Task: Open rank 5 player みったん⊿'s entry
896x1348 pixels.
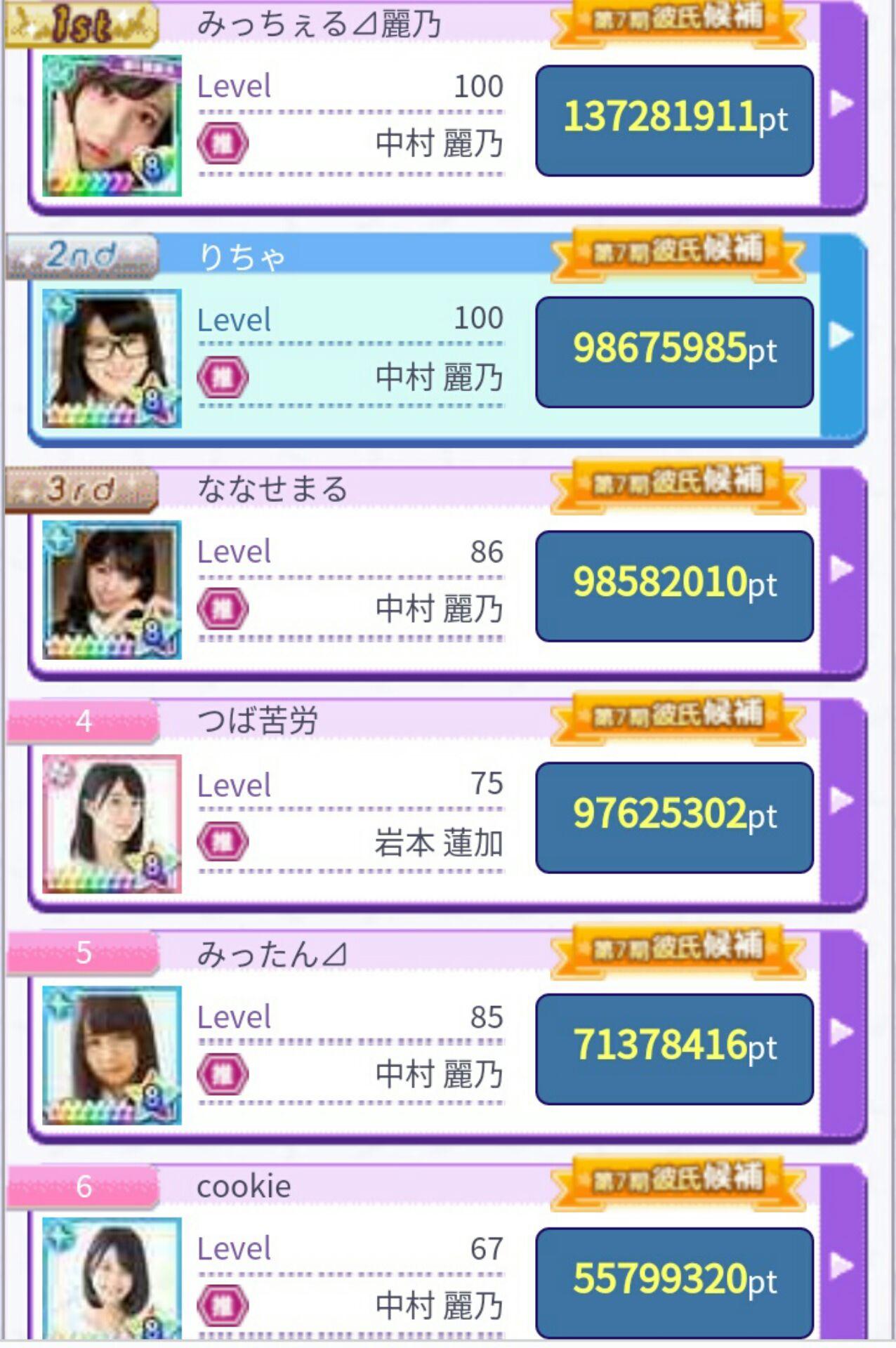Action: (x=841, y=1032)
